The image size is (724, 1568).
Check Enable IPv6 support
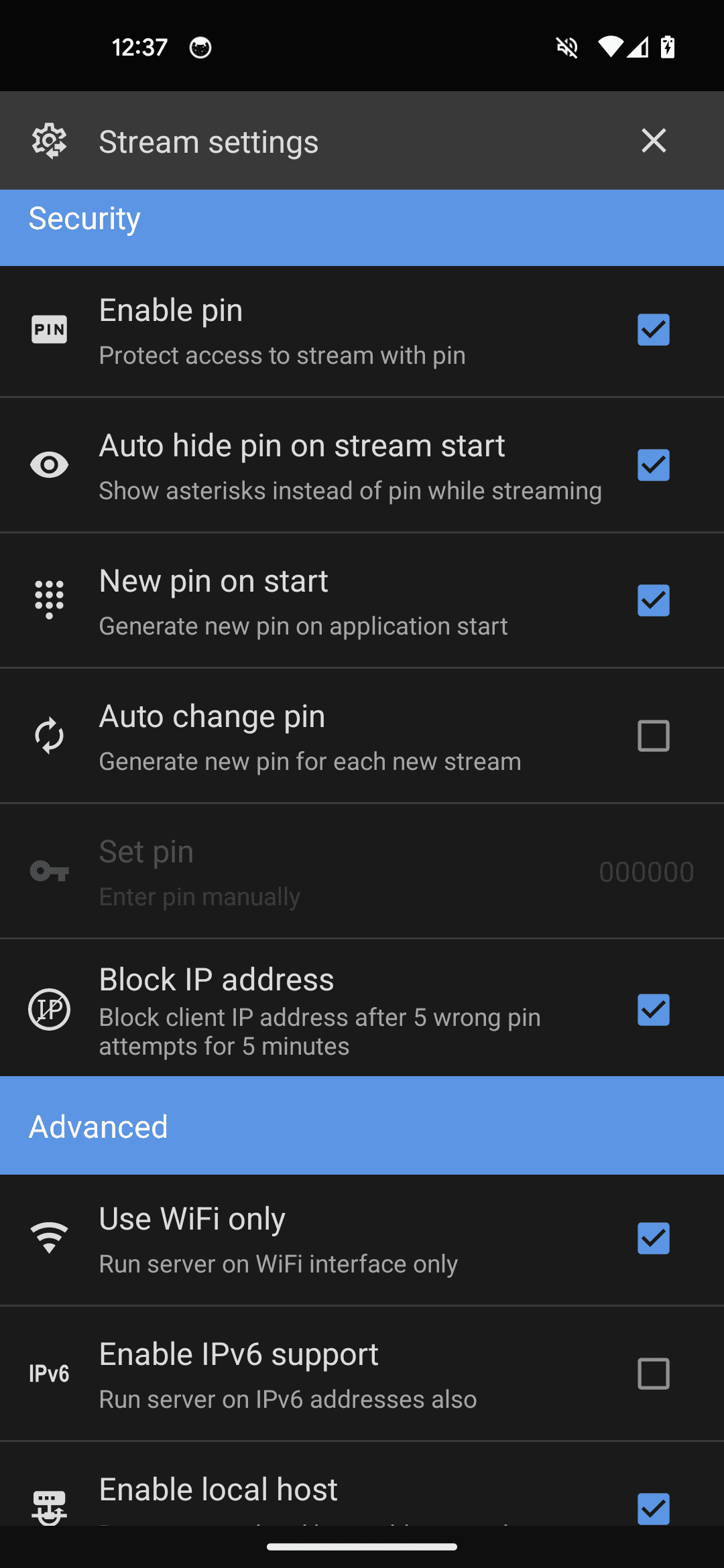(654, 1374)
